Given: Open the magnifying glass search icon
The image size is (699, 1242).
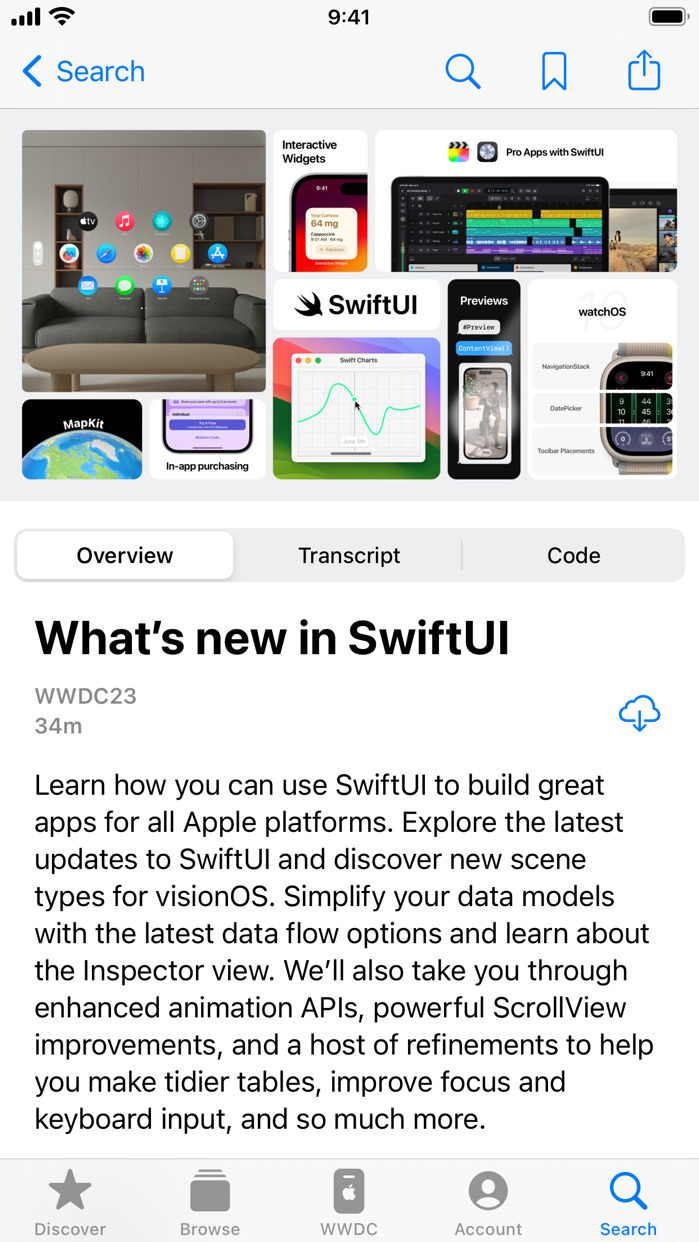Looking at the screenshot, I should coord(462,72).
